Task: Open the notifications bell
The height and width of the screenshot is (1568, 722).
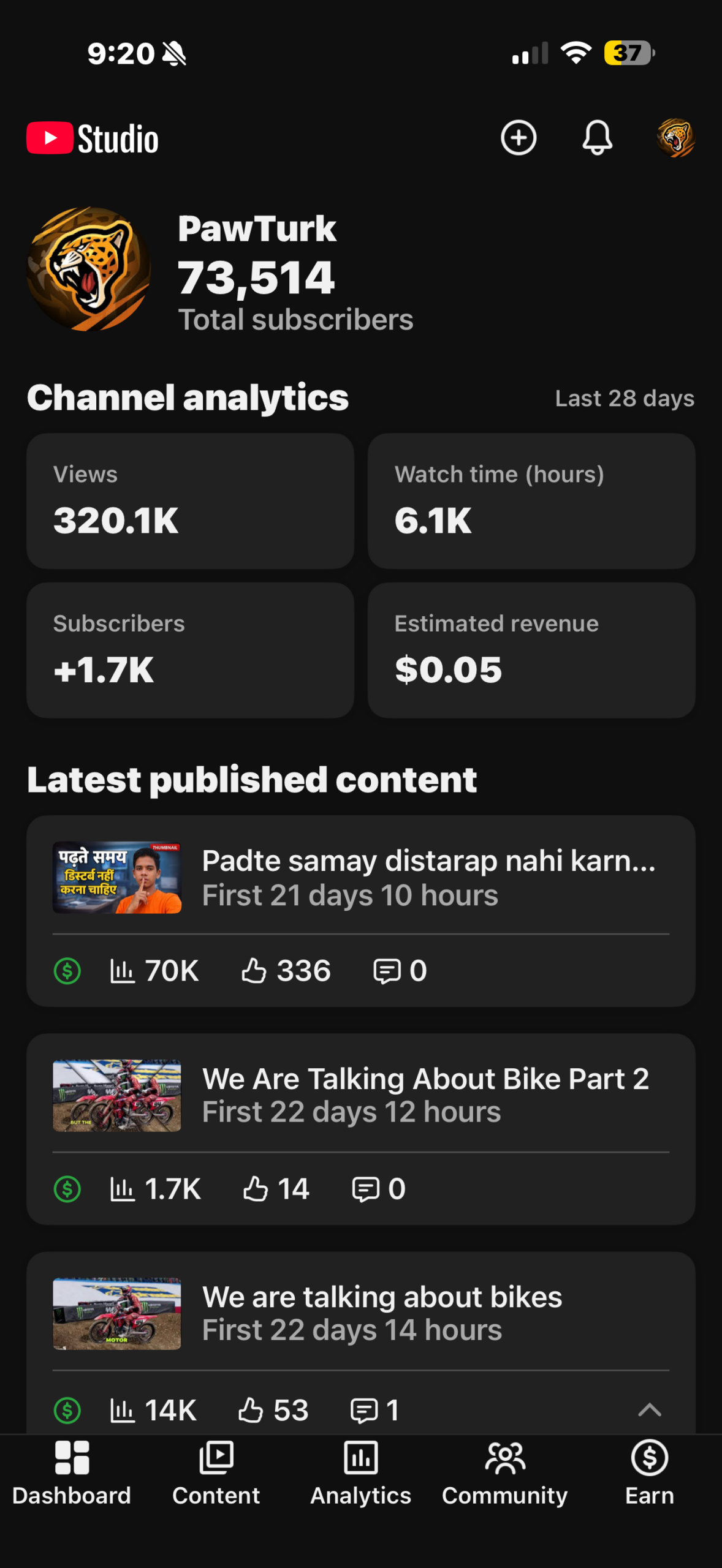Action: pyautogui.click(x=597, y=138)
